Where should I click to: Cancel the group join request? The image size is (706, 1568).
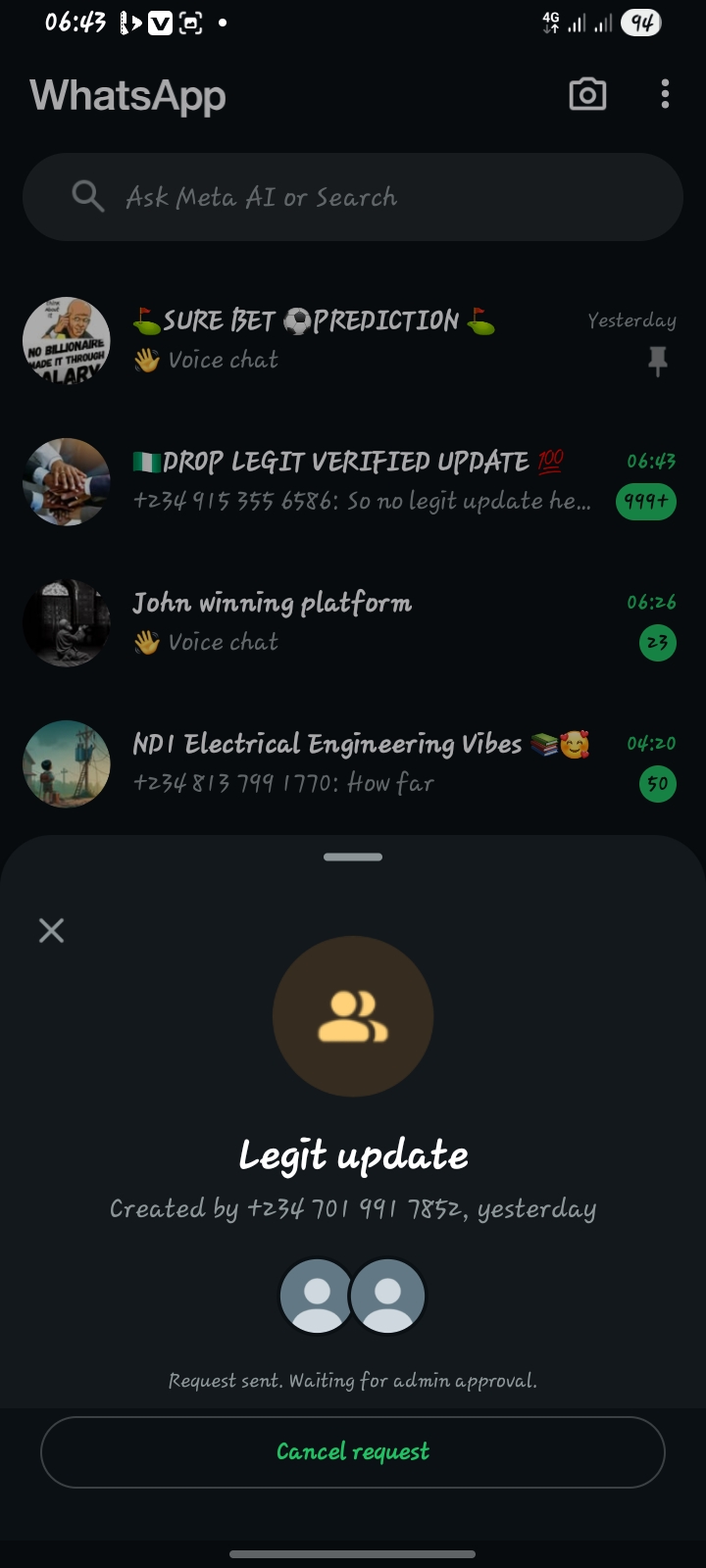353,1451
